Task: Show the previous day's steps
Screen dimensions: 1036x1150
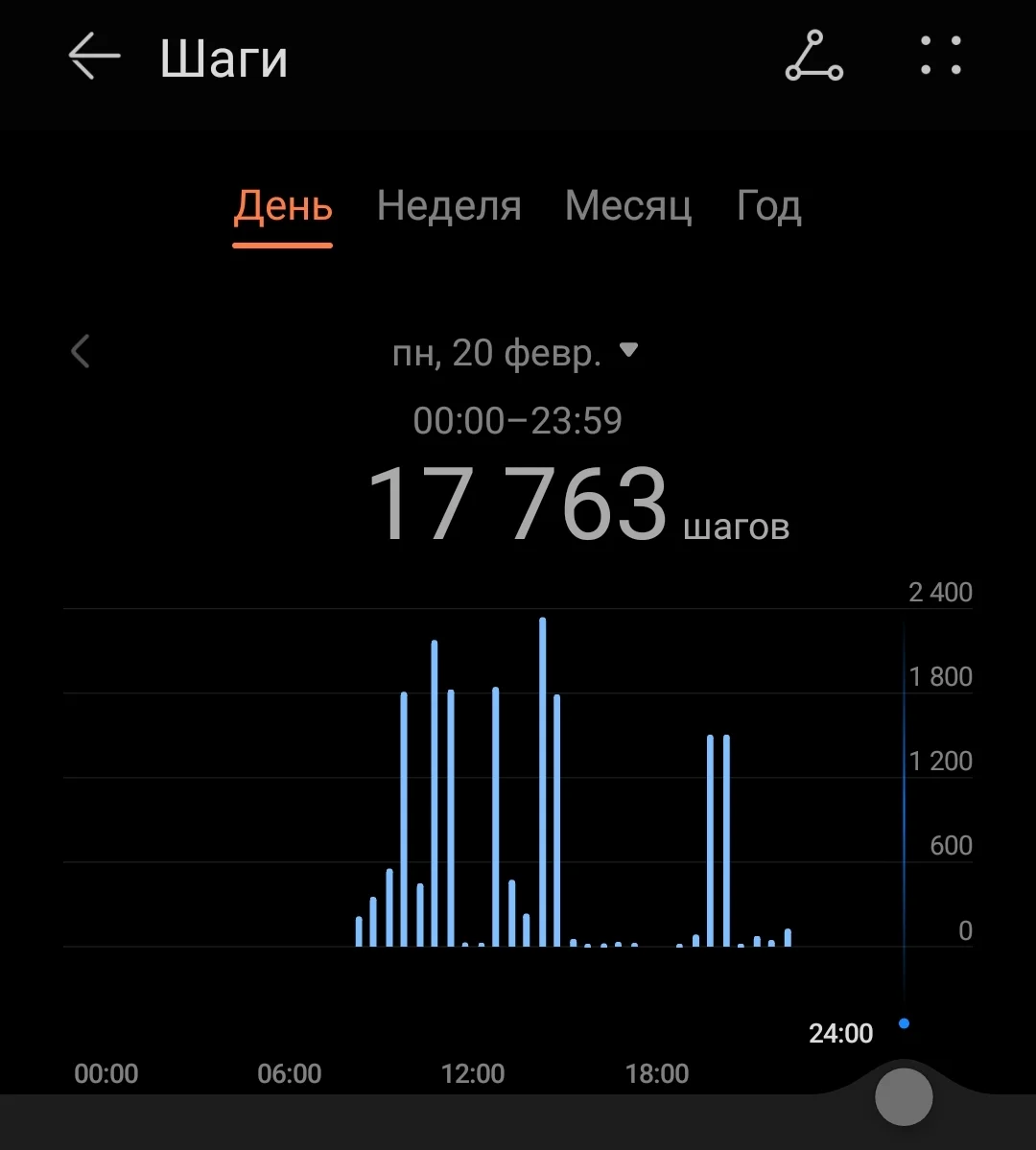Action: pos(81,352)
